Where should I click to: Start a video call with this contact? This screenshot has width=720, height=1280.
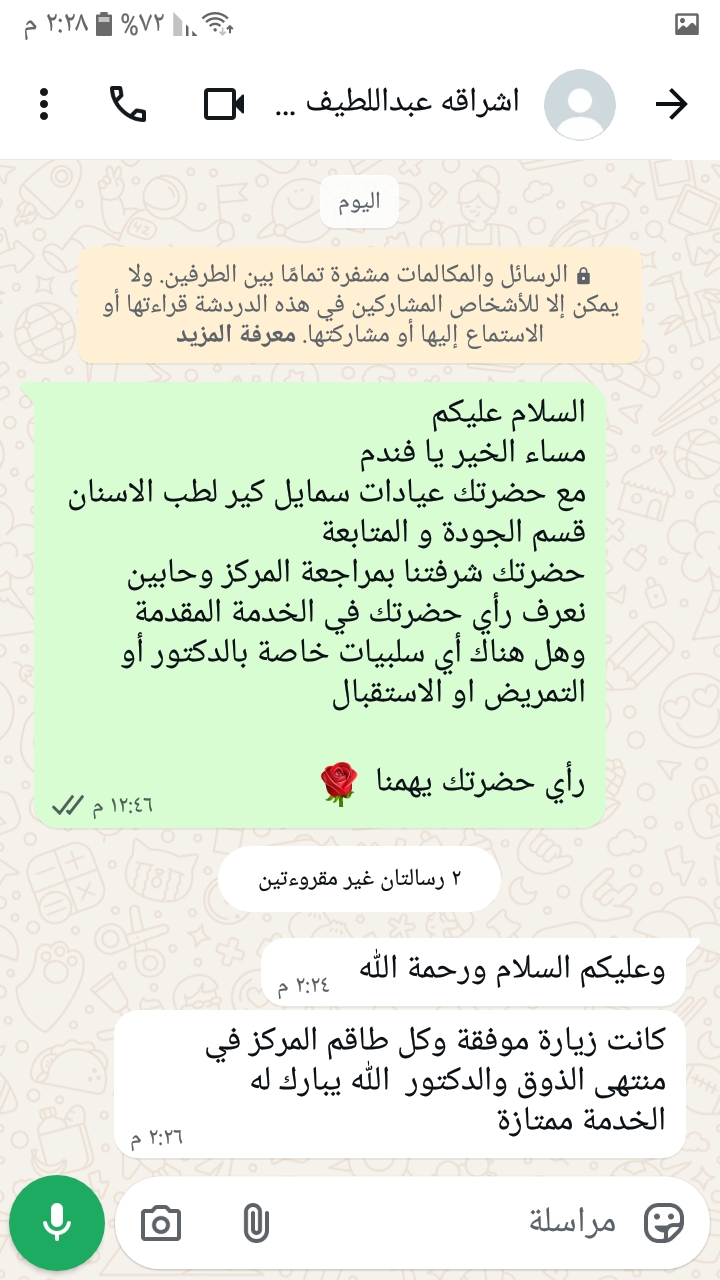pyautogui.click(x=225, y=104)
